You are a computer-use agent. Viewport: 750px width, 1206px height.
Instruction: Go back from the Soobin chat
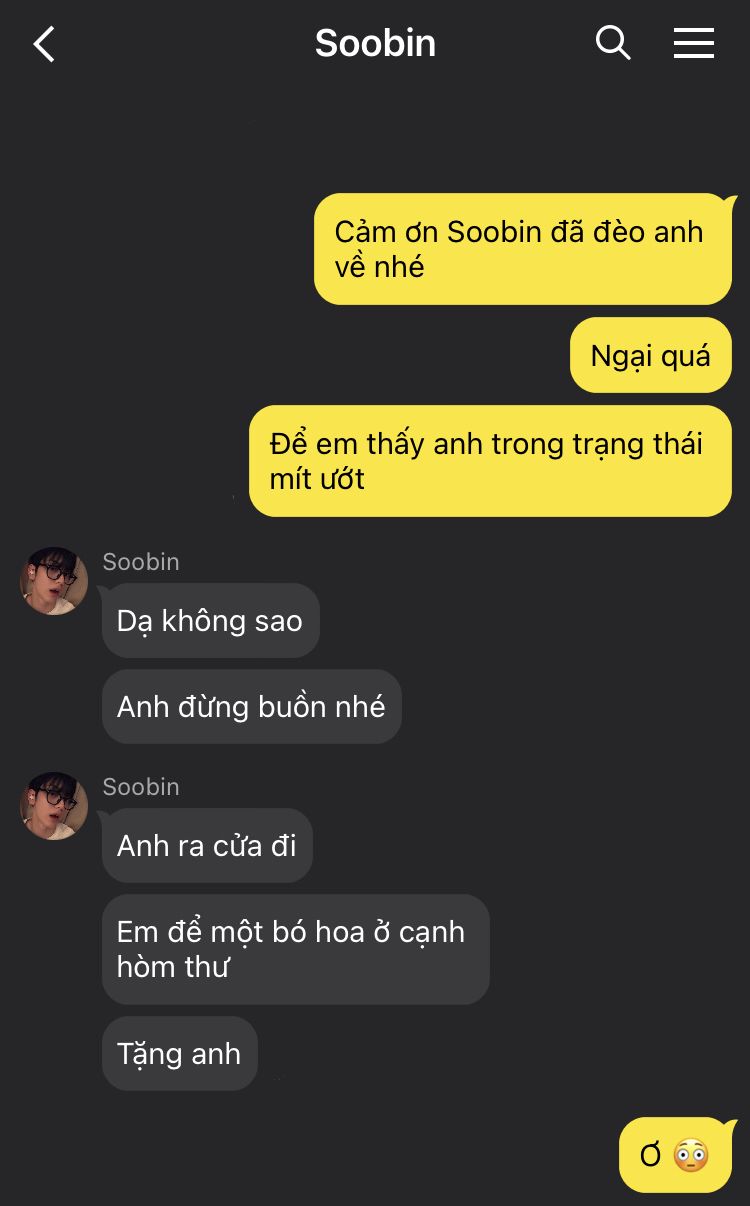(44, 44)
